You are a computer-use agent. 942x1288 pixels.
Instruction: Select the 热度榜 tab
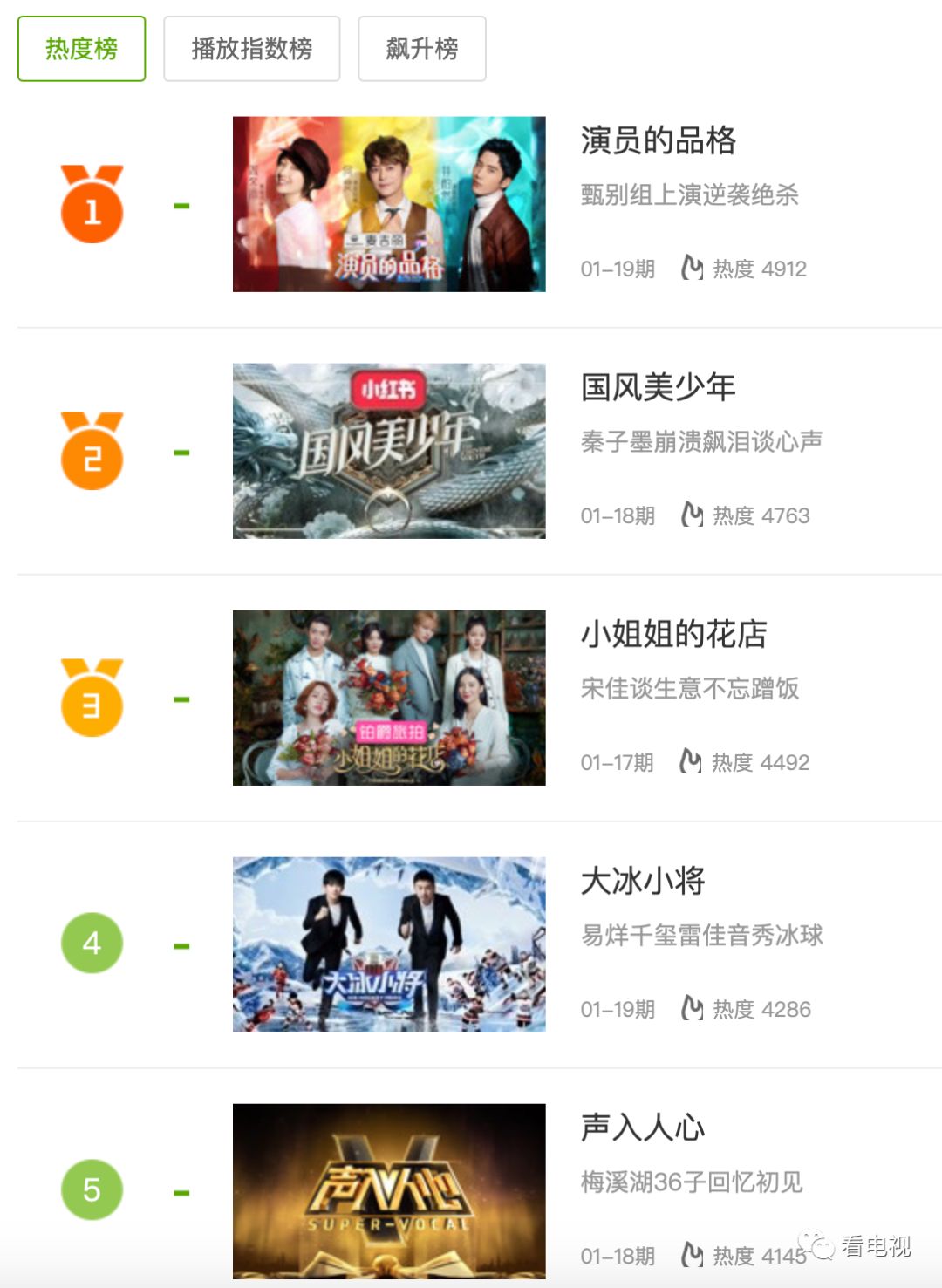(80, 48)
